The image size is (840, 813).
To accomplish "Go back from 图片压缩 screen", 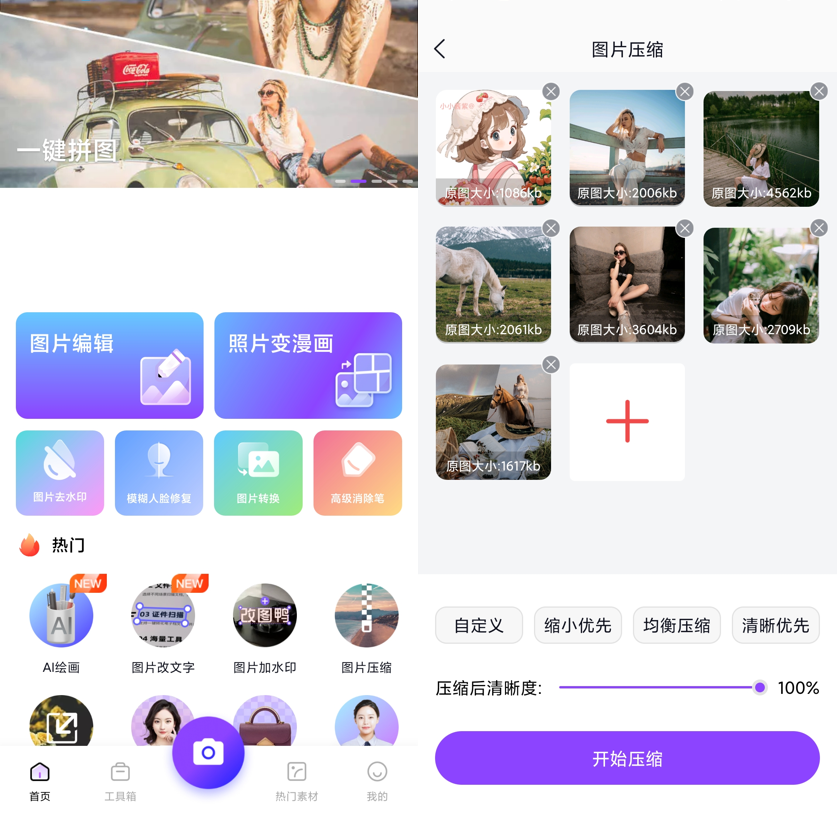I will pos(440,49).
